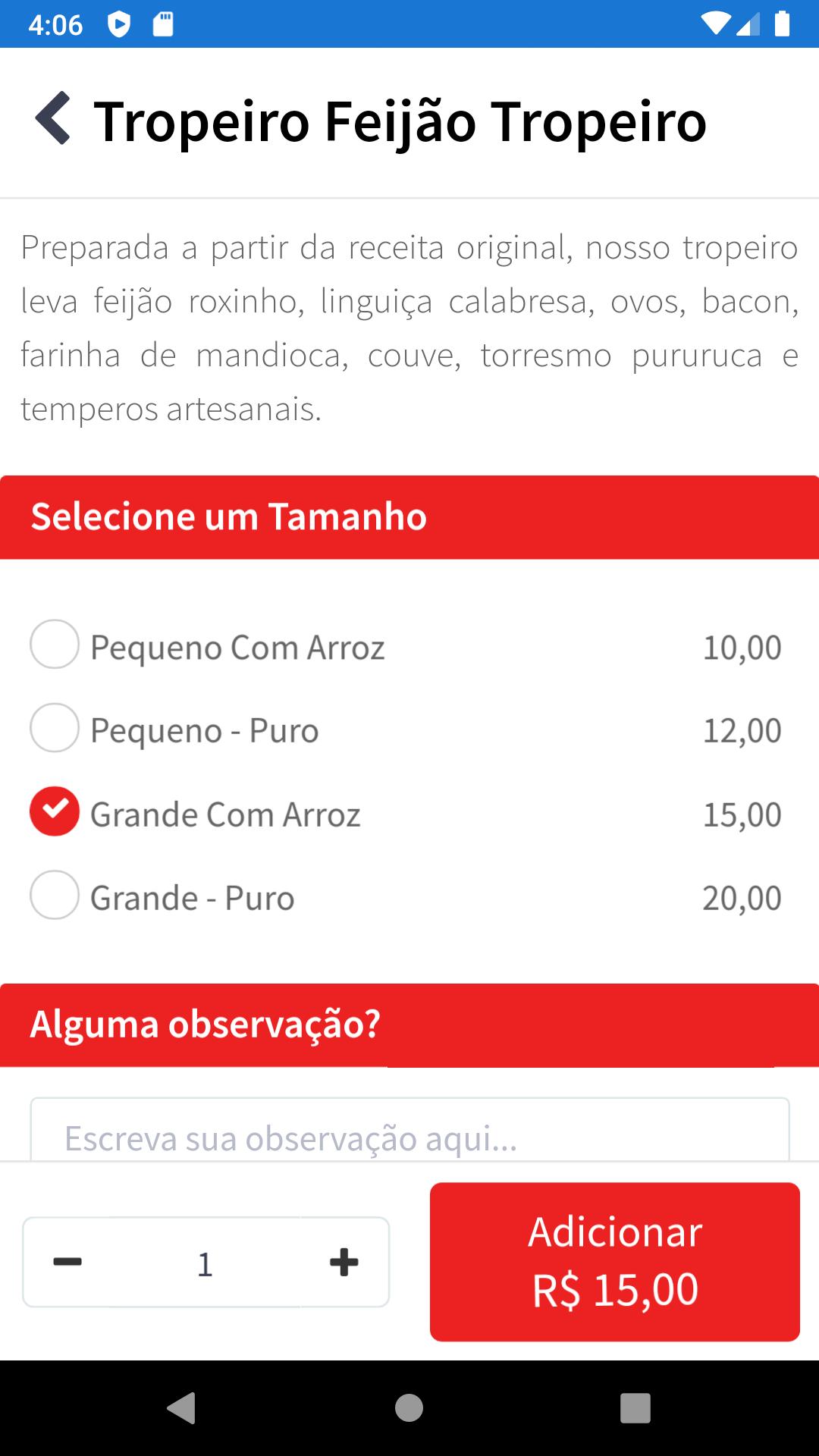Go back using the header arrow
819x1456 pixels.
(x=53, y=119)
